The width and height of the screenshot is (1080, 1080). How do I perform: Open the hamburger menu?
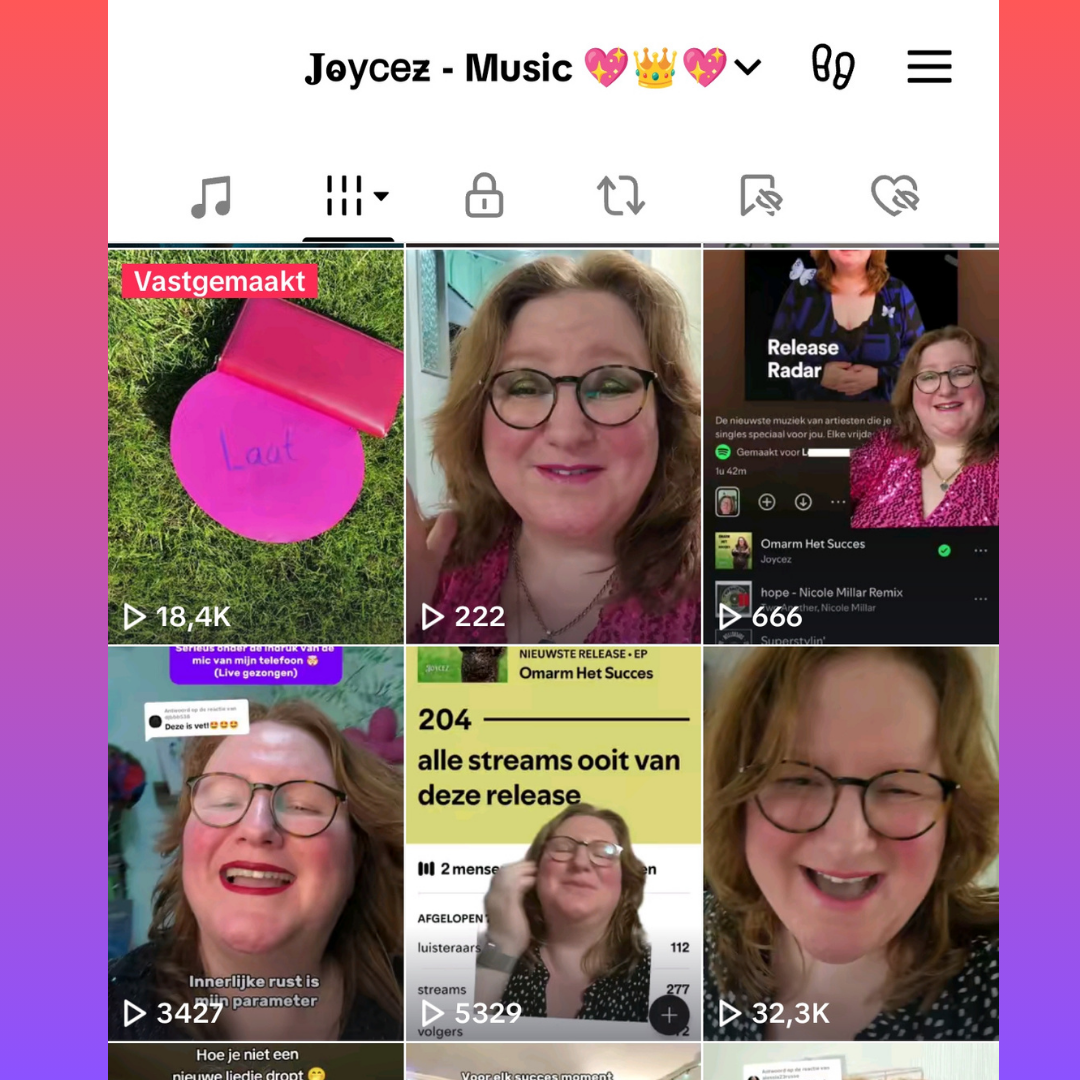click(929, 68)
